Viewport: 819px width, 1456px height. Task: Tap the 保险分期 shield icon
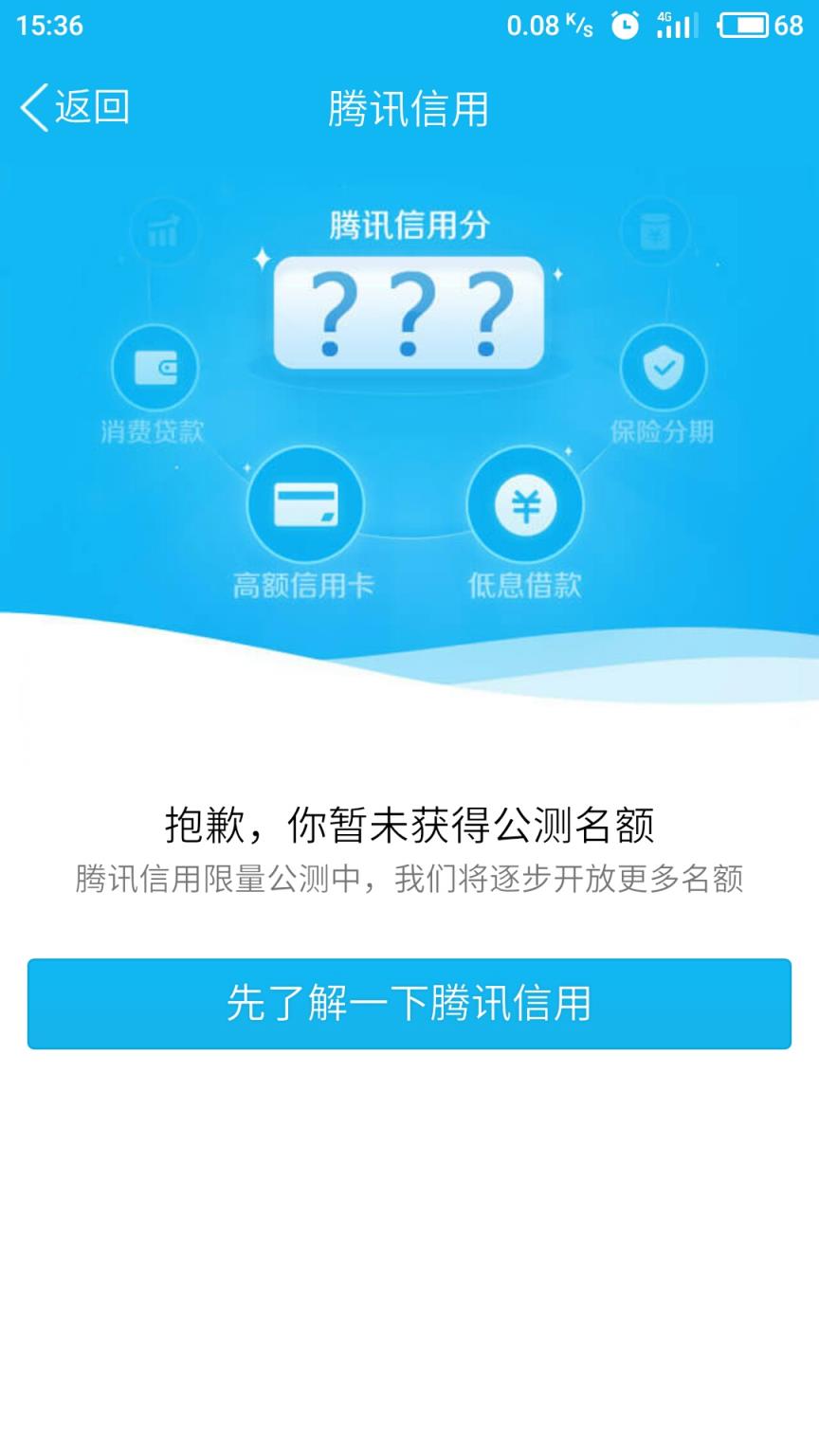pyautogui.click(x=664, y=366)
